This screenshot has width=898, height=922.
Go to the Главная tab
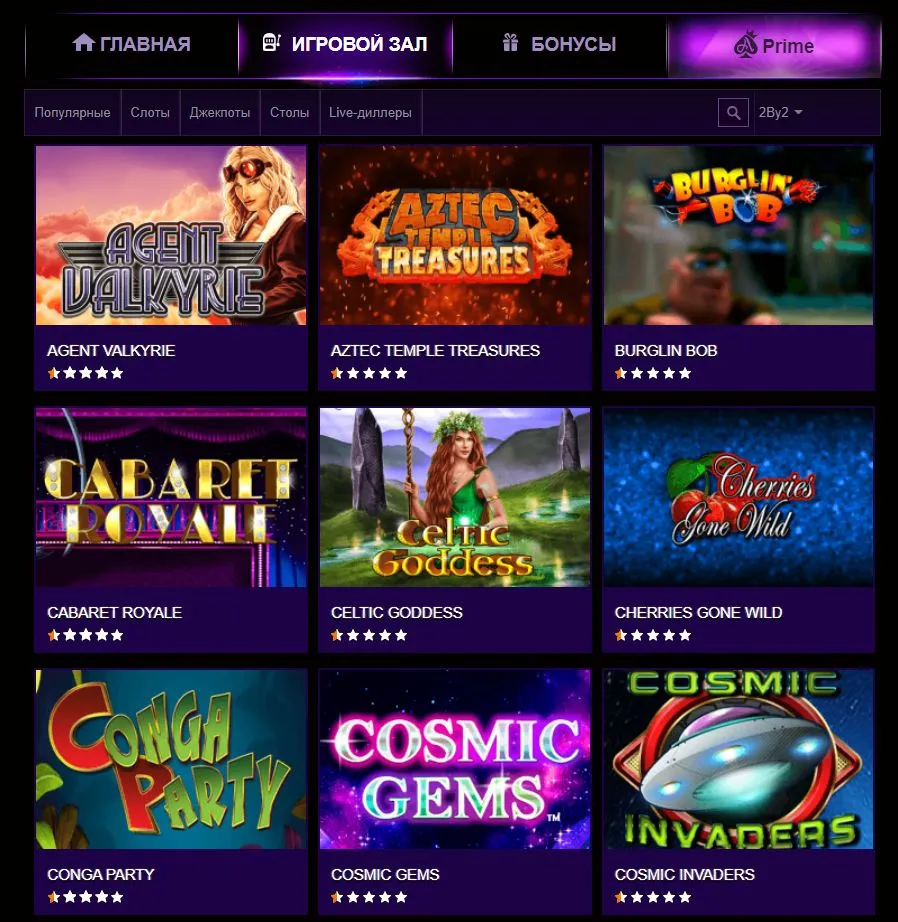[132, 44]
